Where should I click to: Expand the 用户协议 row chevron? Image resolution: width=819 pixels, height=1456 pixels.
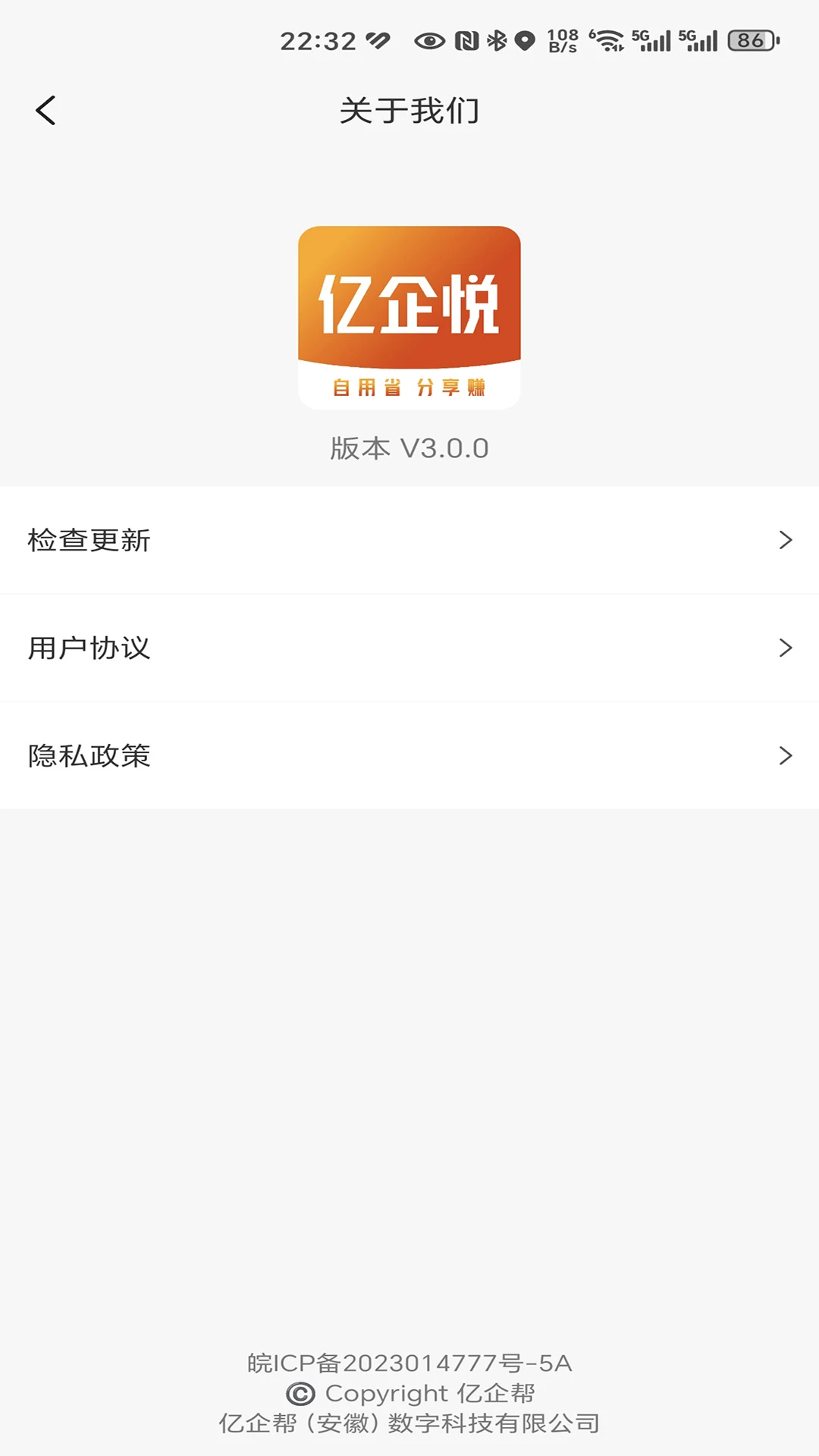point(786,648)
